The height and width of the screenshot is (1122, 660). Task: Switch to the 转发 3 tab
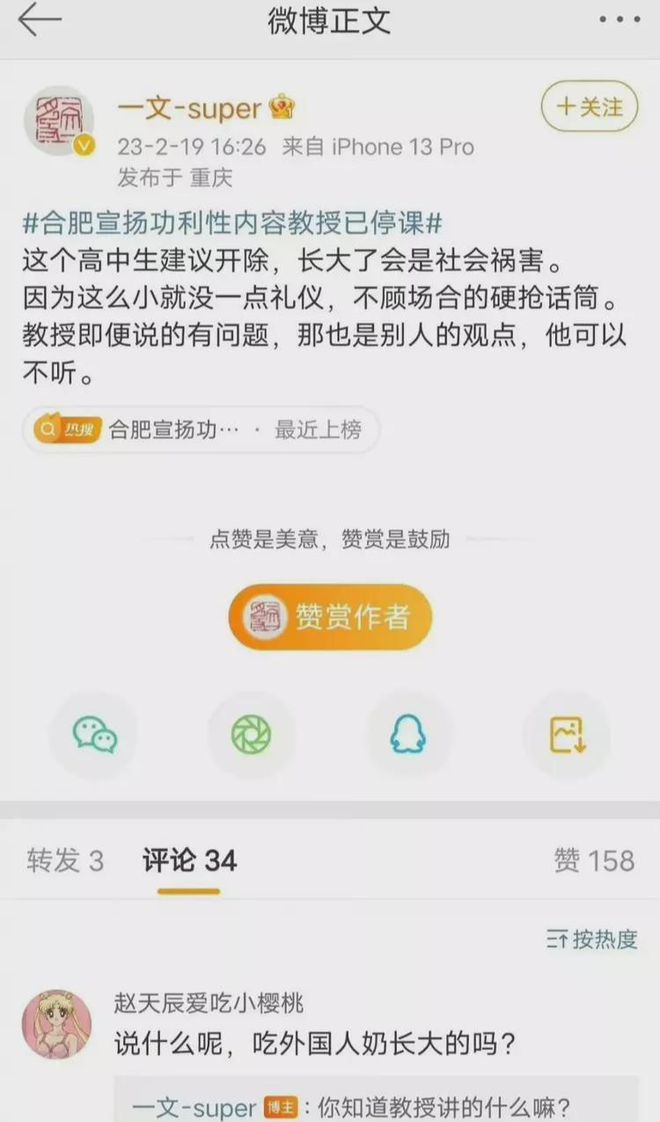point(65,860)
